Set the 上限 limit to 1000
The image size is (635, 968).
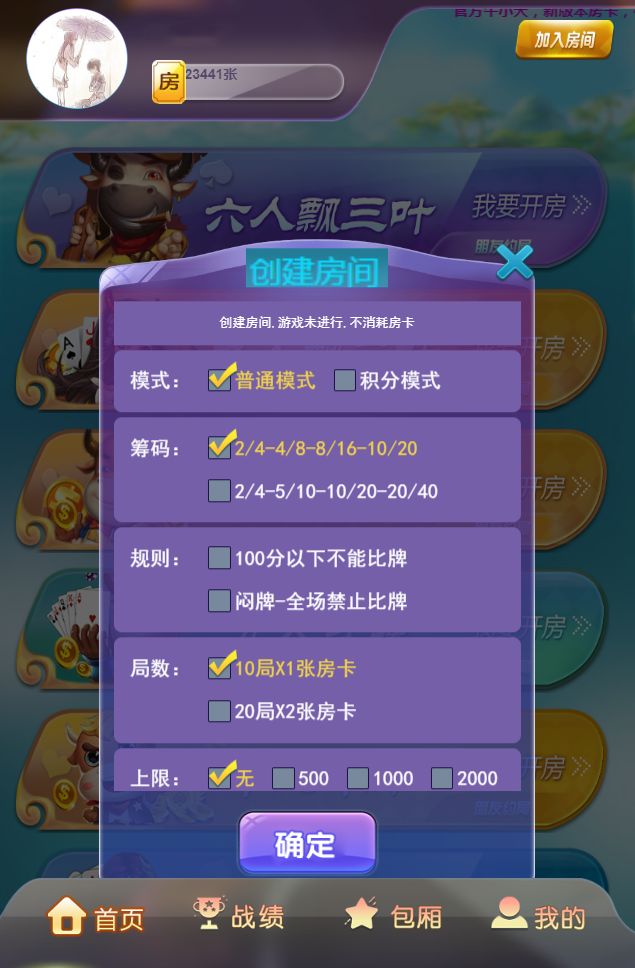[x=358, y=778]
